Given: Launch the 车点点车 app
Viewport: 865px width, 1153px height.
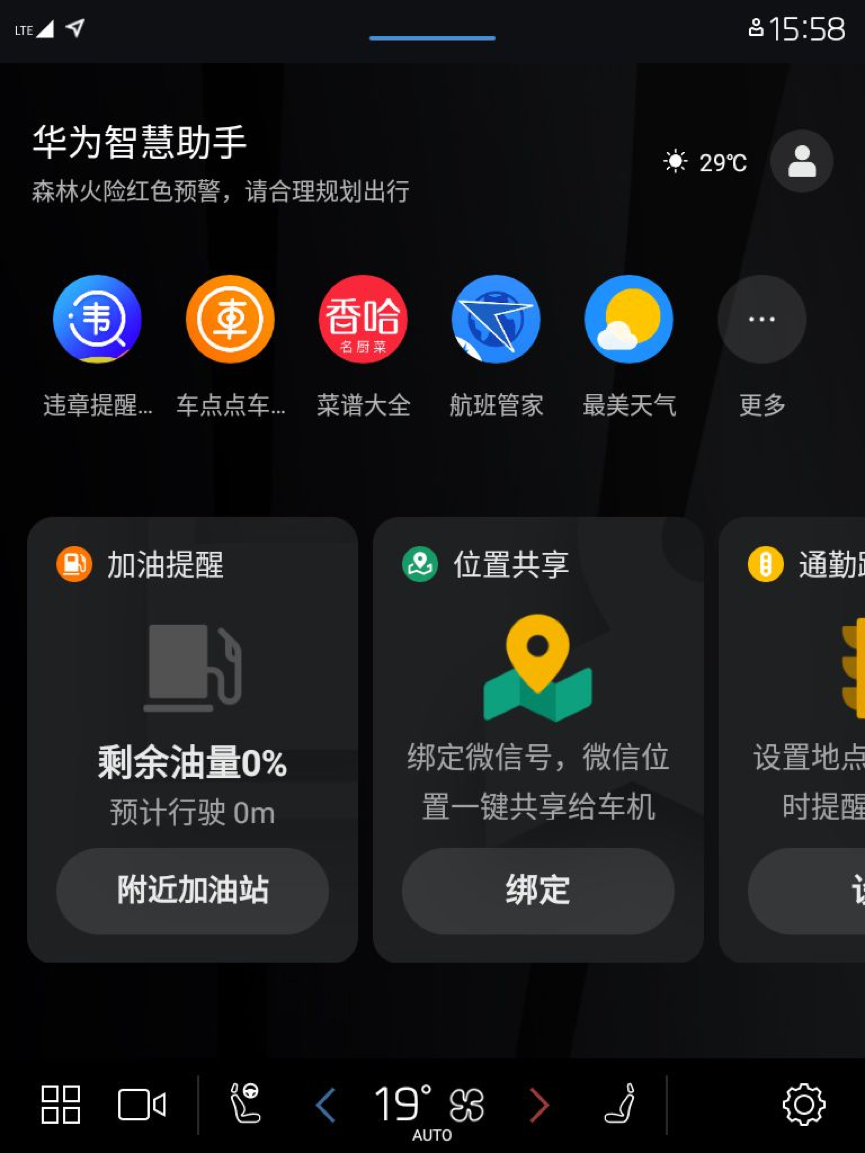Looking at the screenshot, I should pos(230,320).
